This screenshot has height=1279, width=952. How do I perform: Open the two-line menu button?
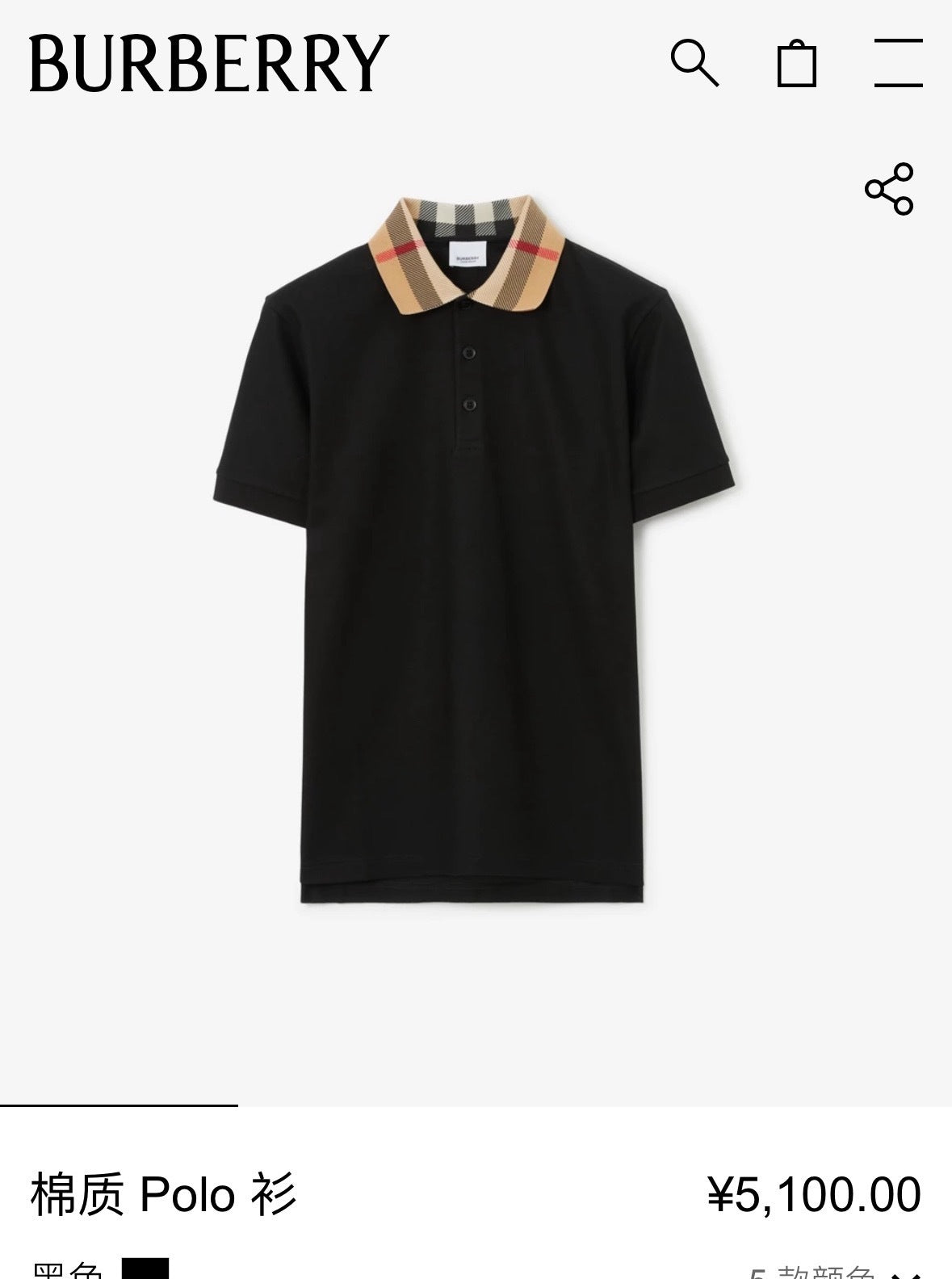(898, 62)
